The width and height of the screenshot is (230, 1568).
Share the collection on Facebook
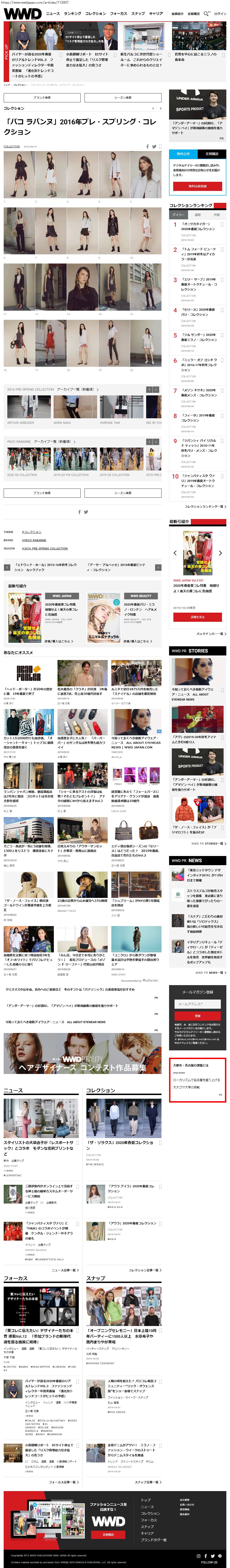point(147,147)
